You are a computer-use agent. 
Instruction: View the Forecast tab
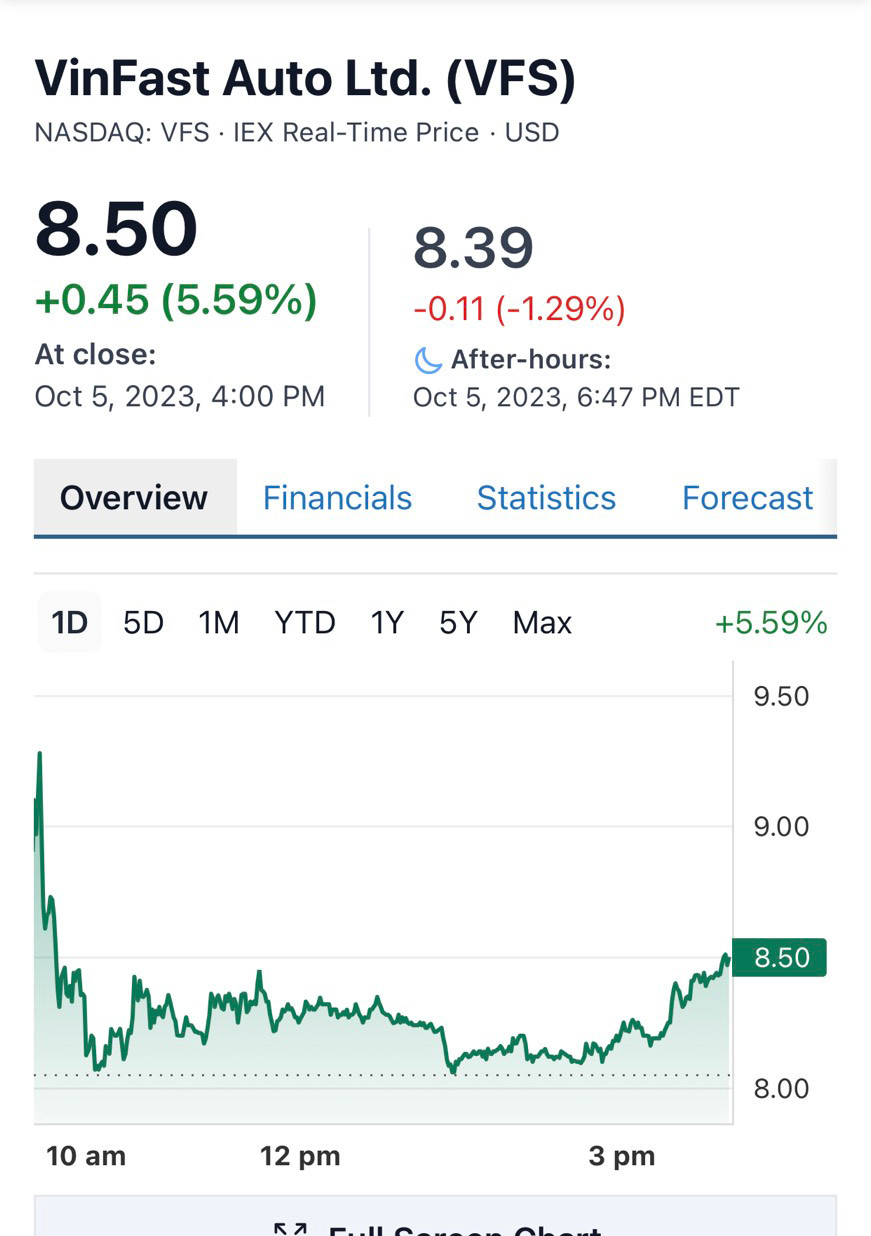click(747, 497)
